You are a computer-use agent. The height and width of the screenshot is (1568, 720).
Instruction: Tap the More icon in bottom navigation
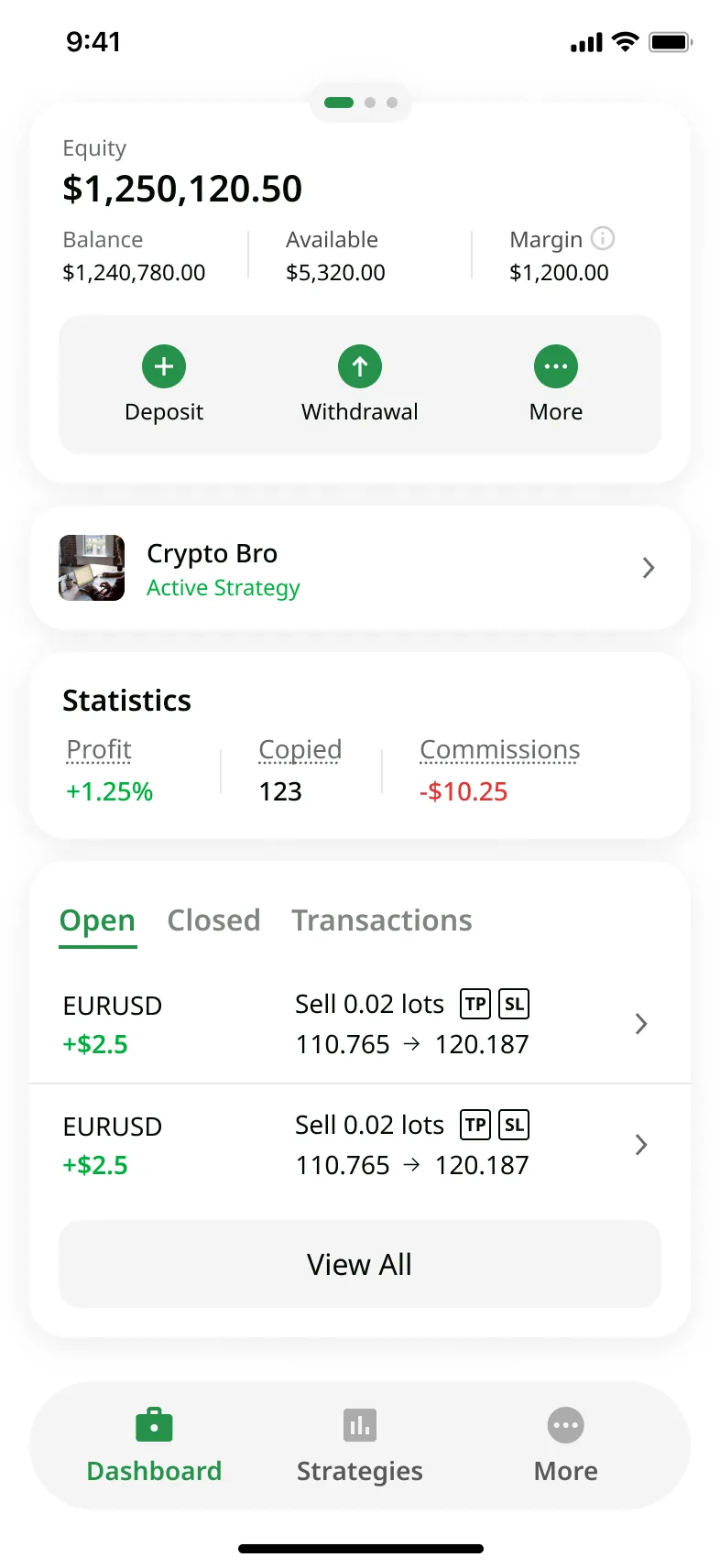tap(565, 1424)
